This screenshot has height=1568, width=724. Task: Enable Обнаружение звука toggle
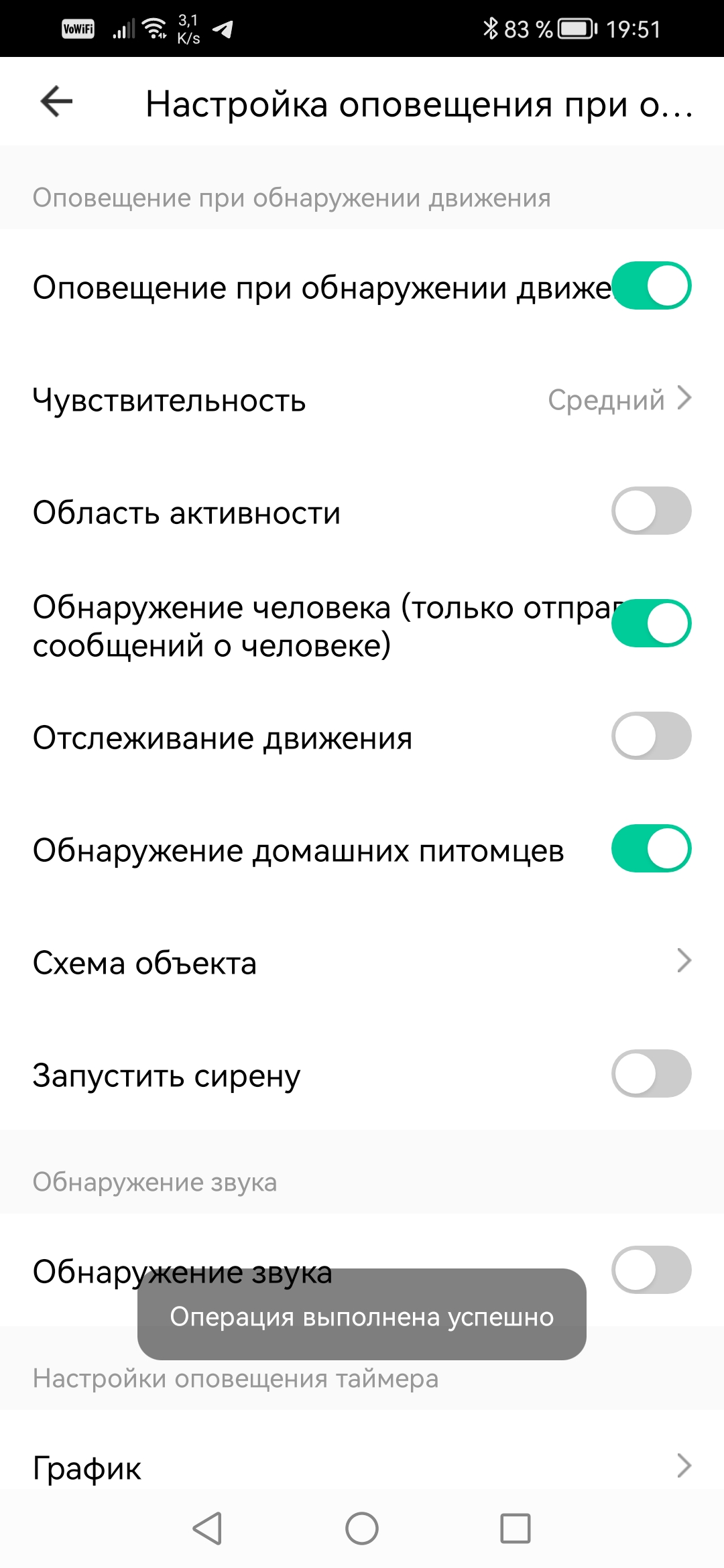tap(651, 1270)
